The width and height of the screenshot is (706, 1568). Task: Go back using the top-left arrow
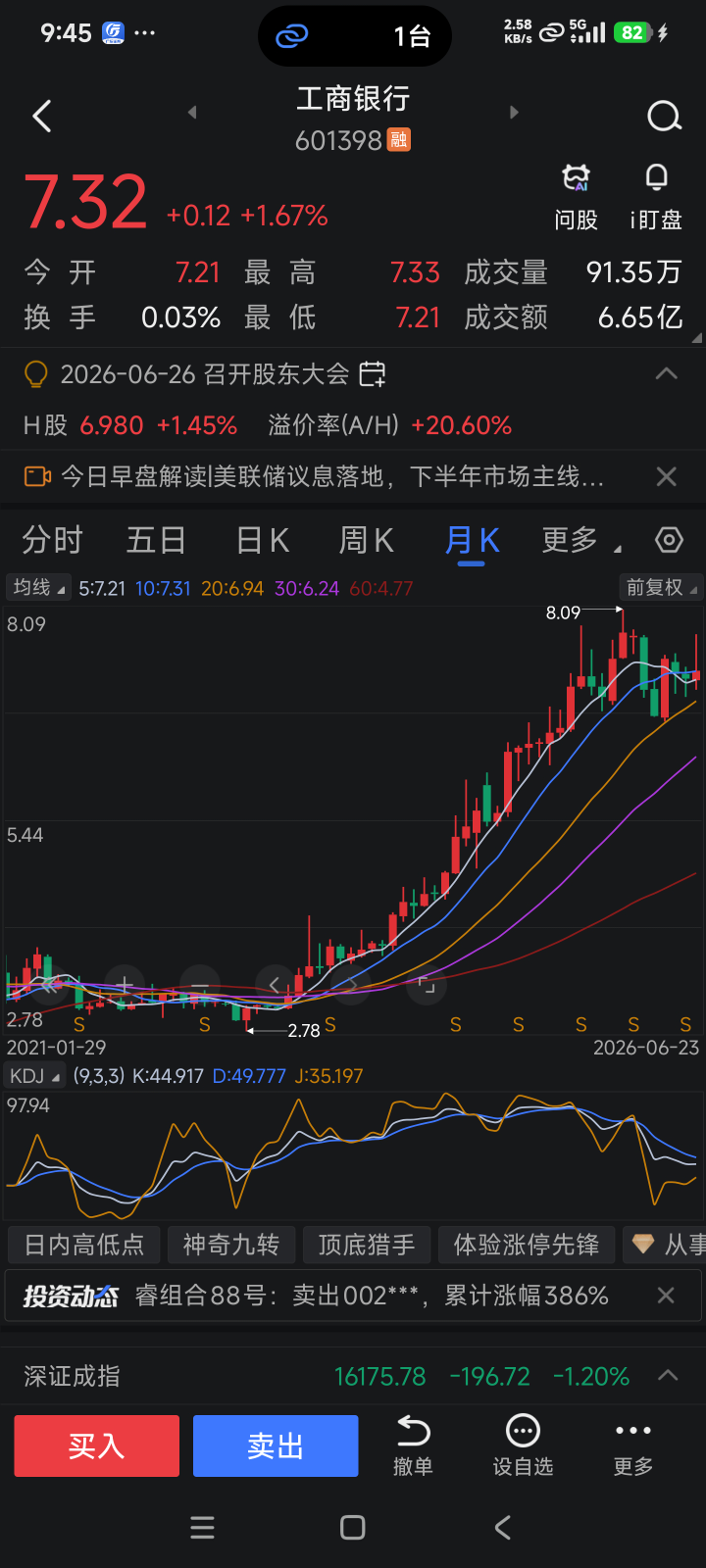coord(42,117)
